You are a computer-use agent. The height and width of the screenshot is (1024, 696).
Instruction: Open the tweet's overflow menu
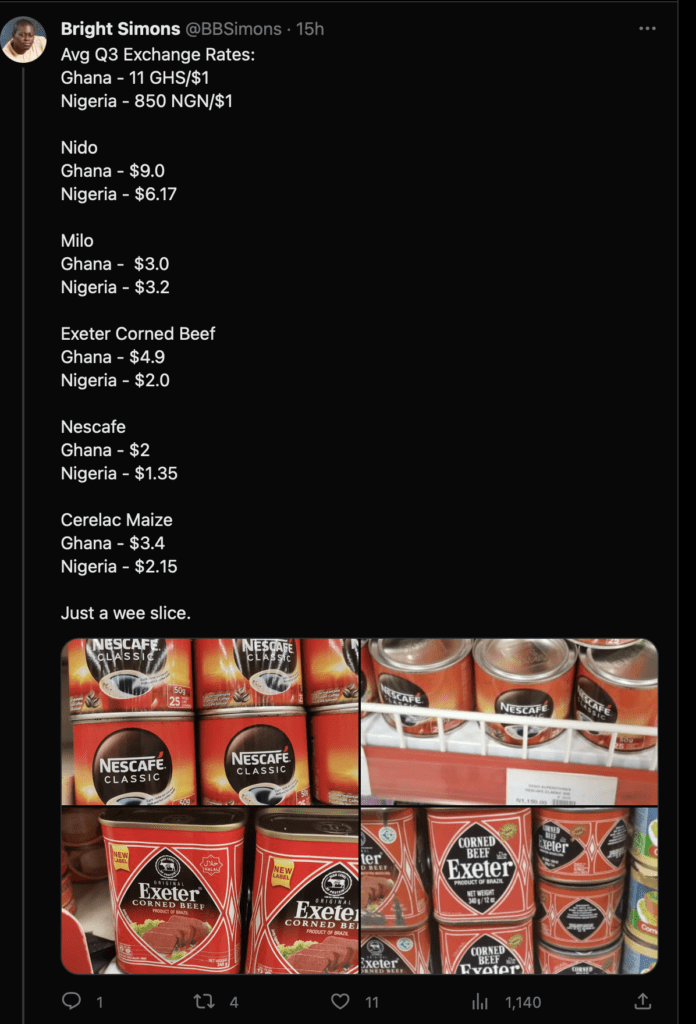pyautogui.click(x=647, y=29)
